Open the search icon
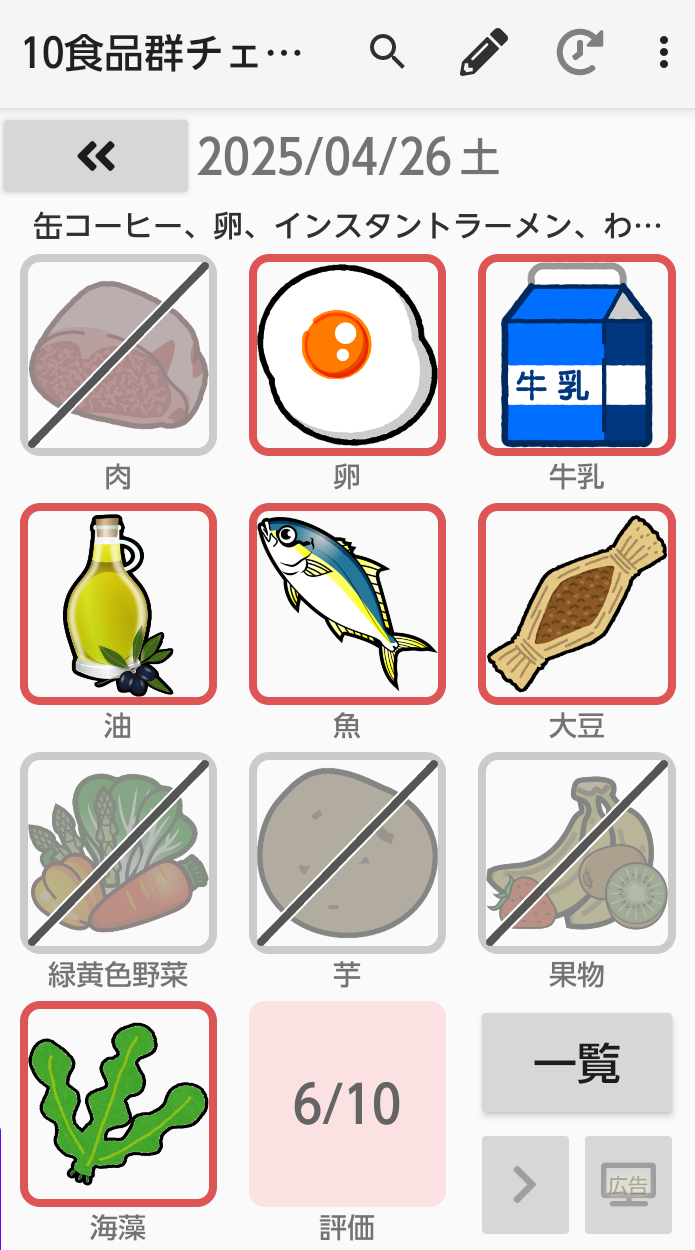The height and width of the screenshot is (1250, 695). click(387, 52)
